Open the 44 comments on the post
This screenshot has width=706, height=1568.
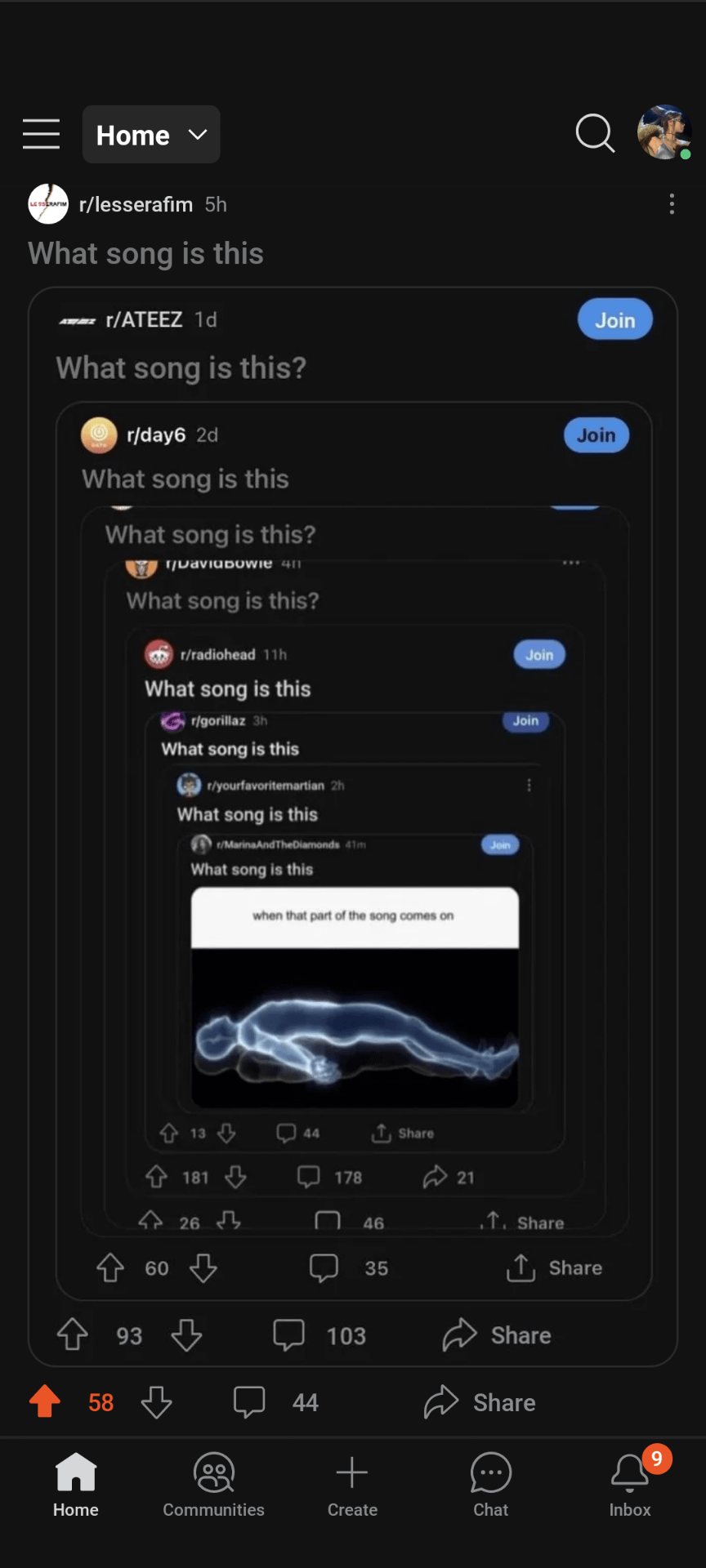point(276,1402)
